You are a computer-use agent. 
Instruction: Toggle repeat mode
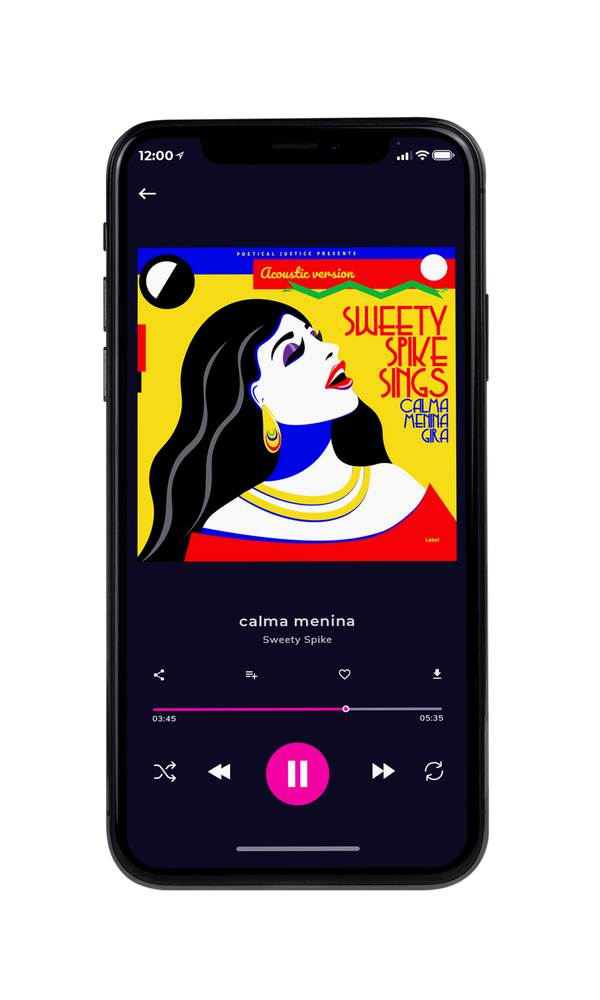[x=434, y=771]
